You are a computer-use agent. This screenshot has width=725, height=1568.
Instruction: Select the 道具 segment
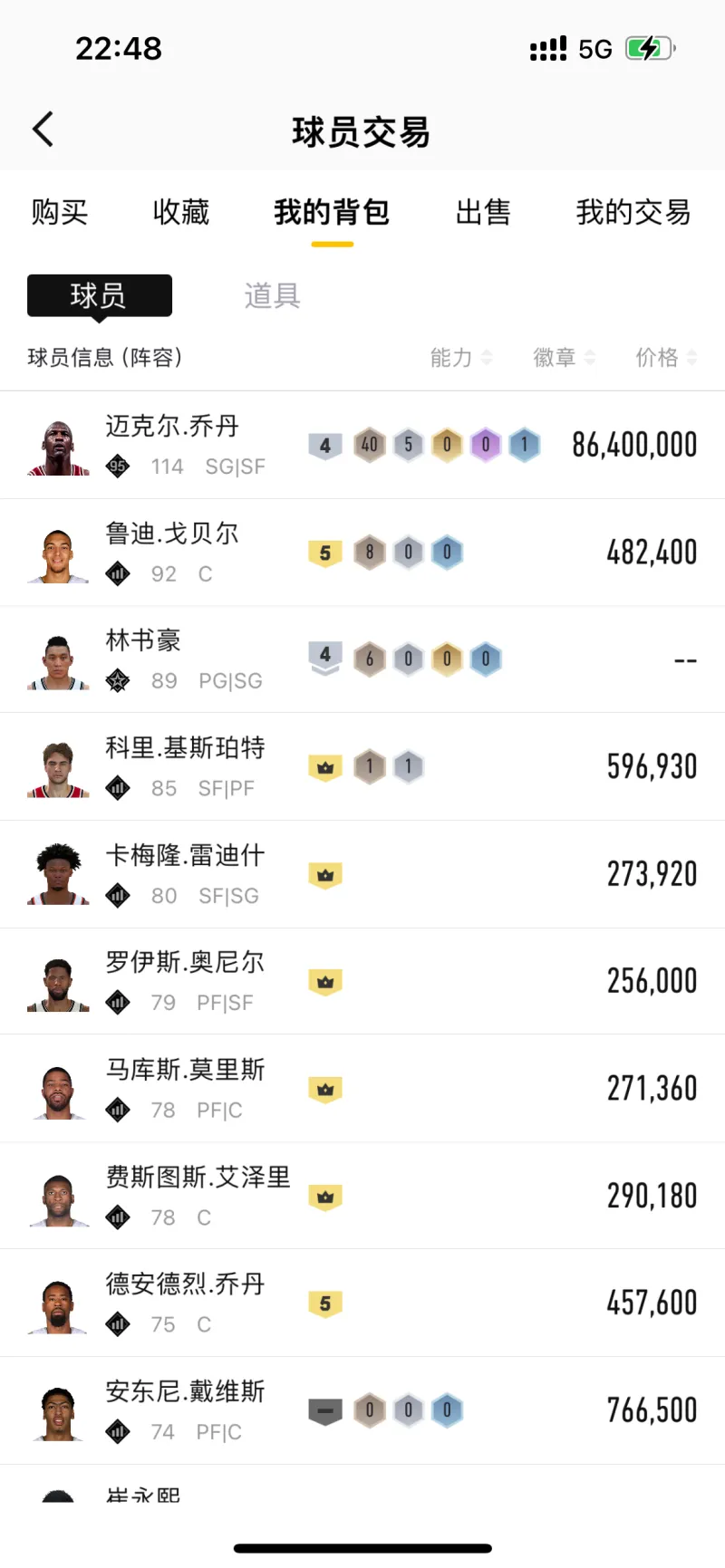click(272, 295)
